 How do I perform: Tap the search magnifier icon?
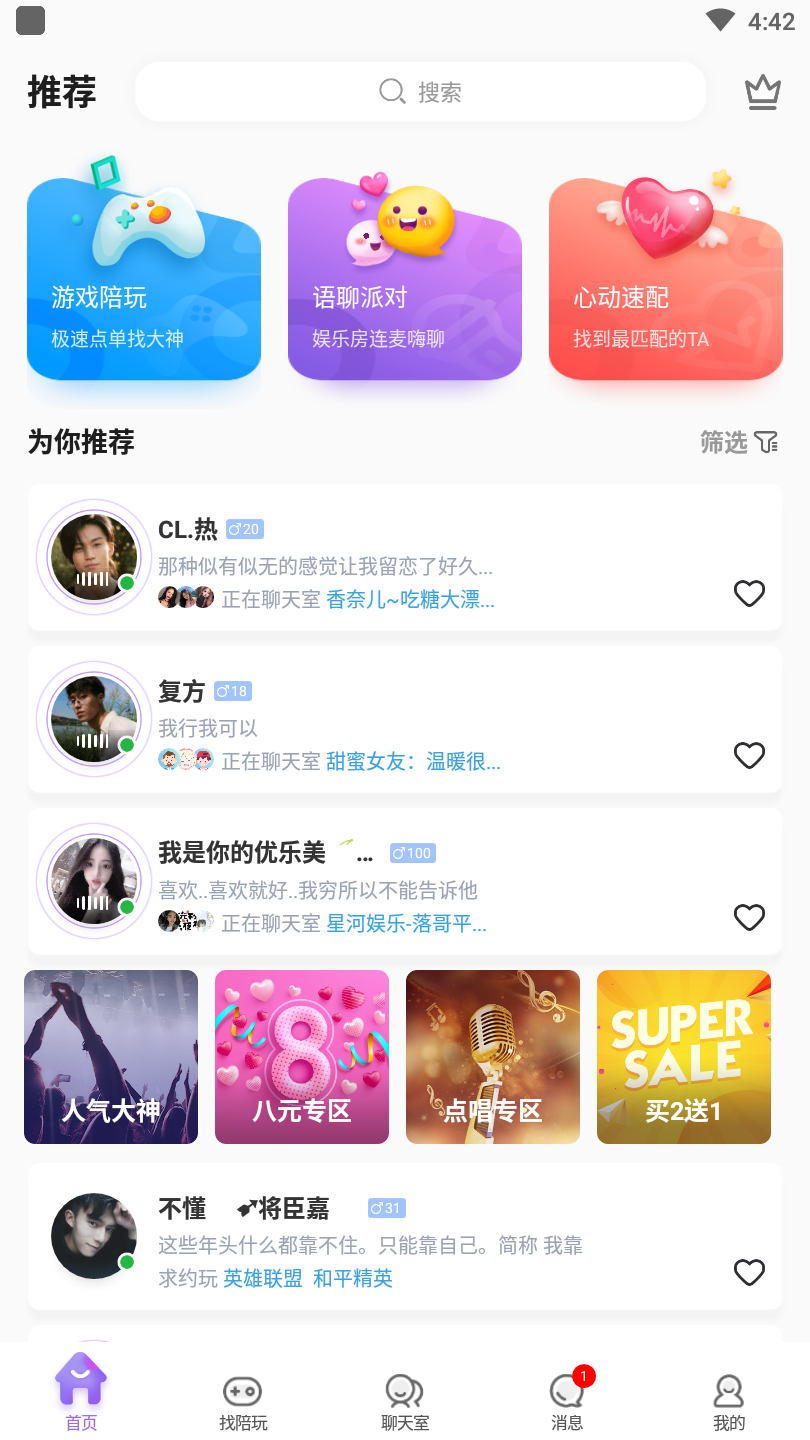[x=392, y=92]
